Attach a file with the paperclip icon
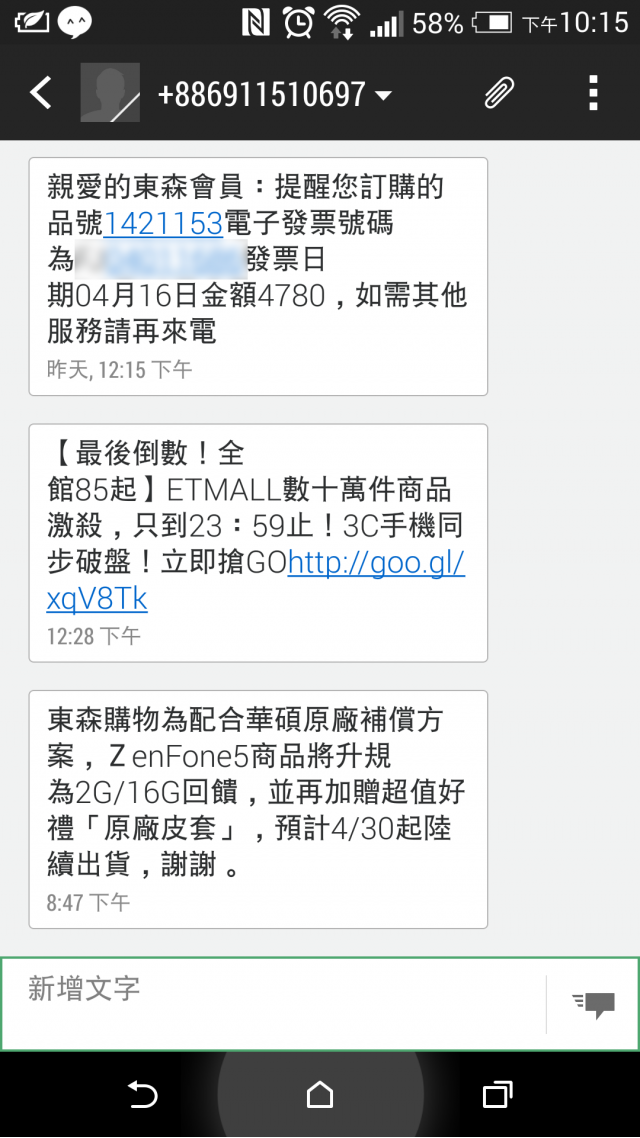Screen dimensions: 640x1138 (x=499, y=93)
